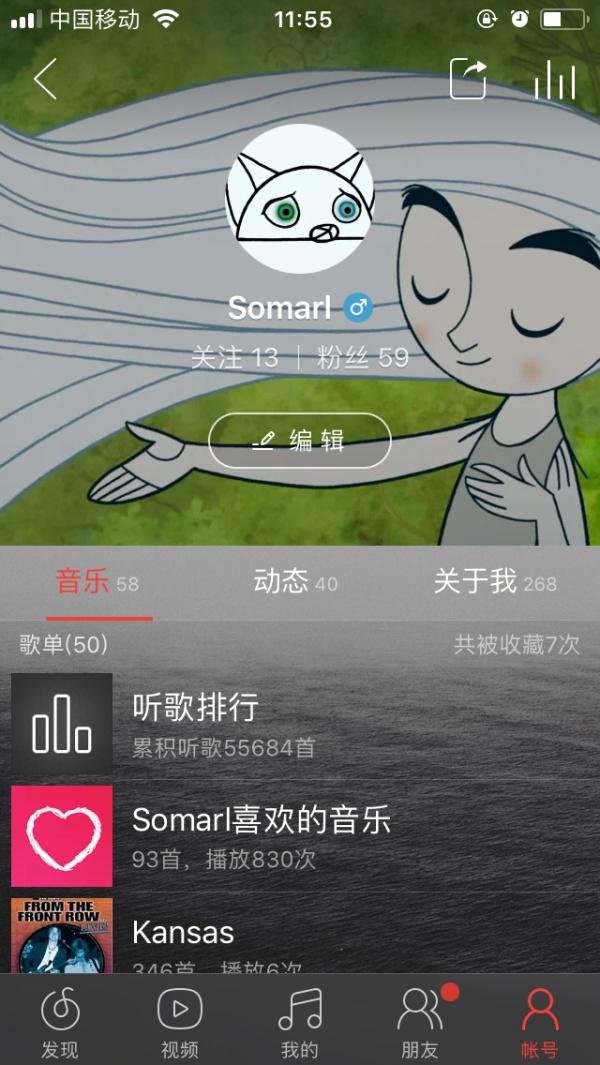
Task: Select the 帐号 account tab
Action: pos(540,1022)
